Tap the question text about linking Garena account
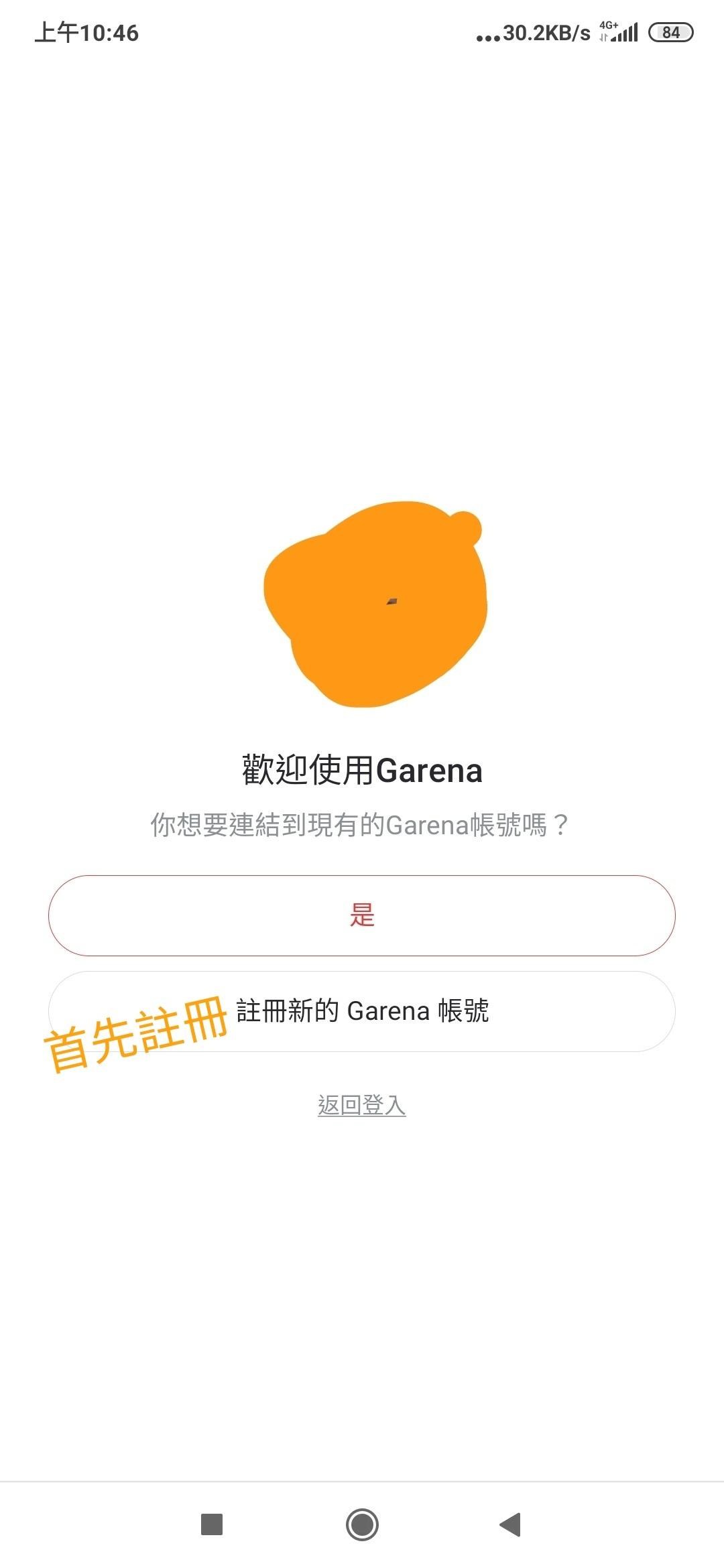 pyautogui.click(x=362, y=826)
